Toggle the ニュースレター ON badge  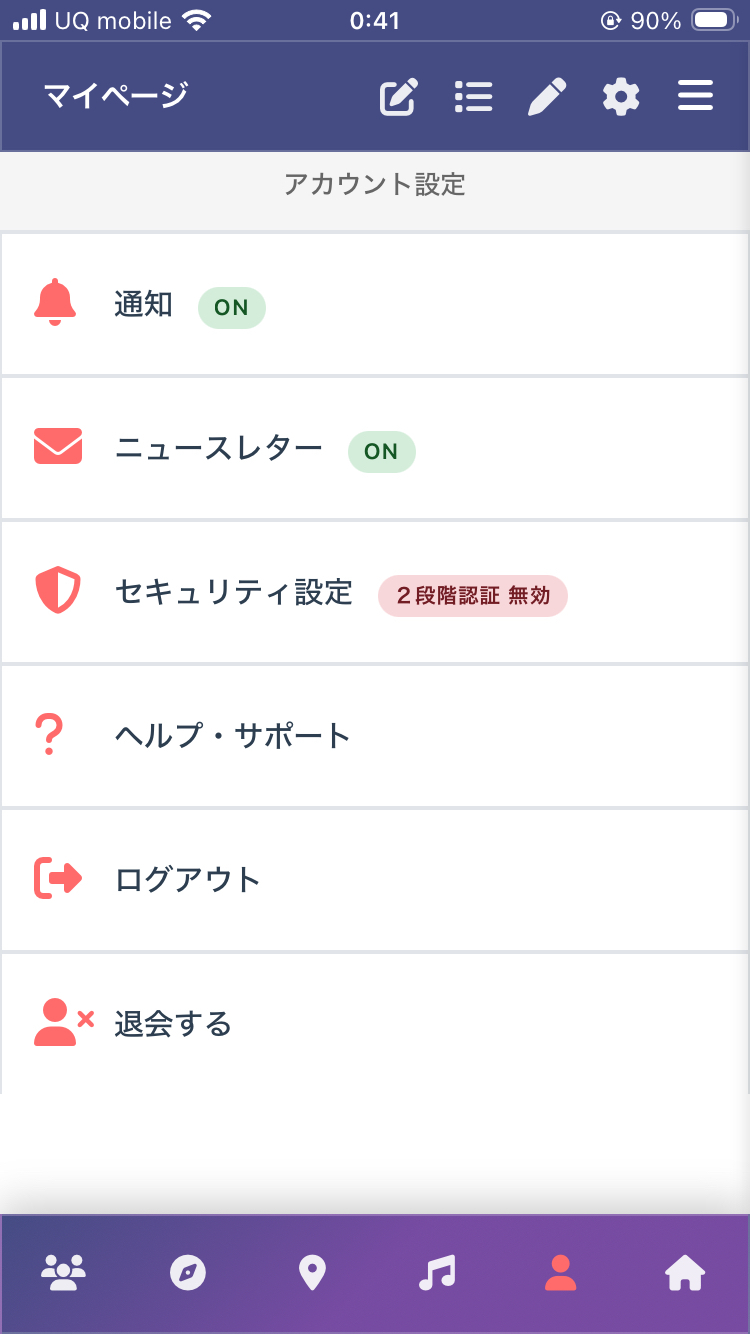click(x=381, y=452)
